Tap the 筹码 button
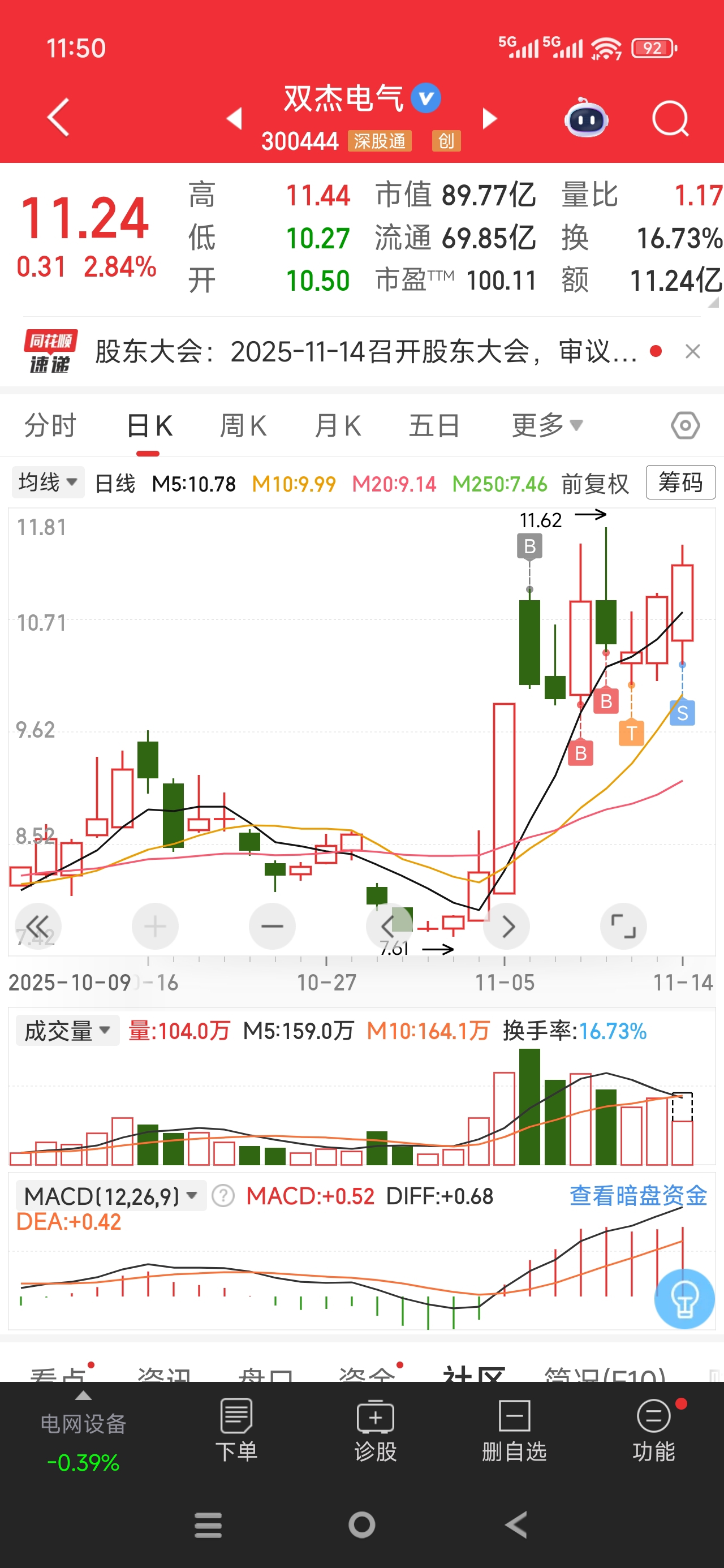The height and width of the screenshot is (1568, 724). coord(680,483)
